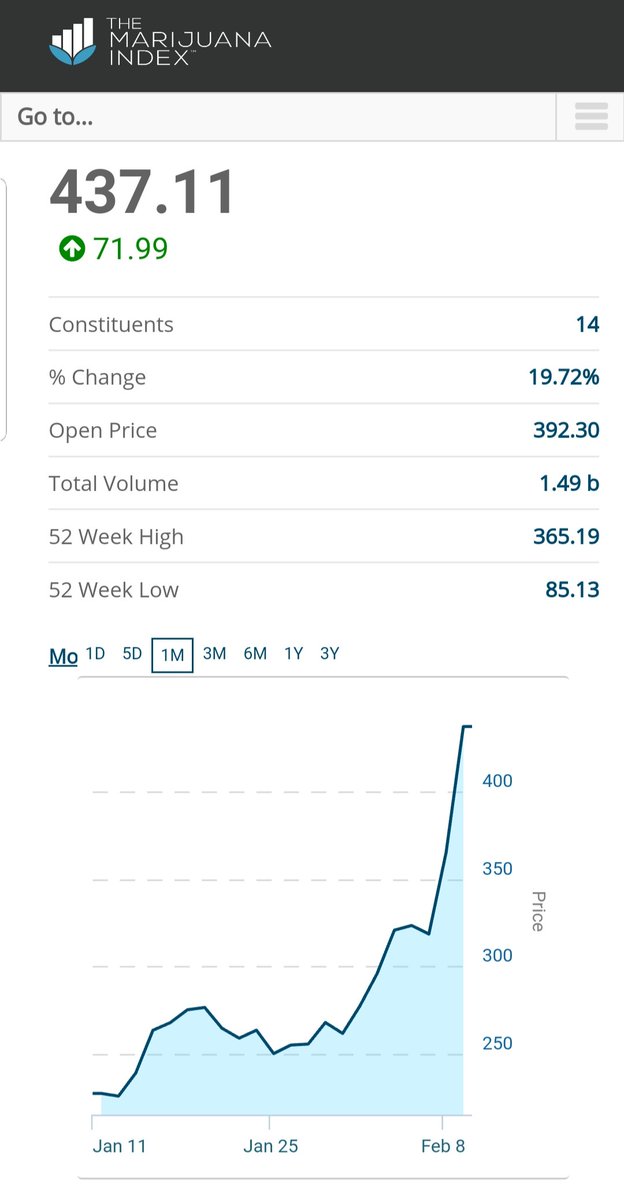The height and width of the screenshot is (1200, 624).
Task: Open the Go to... navigation dropdown
Action: coord(278,117)
